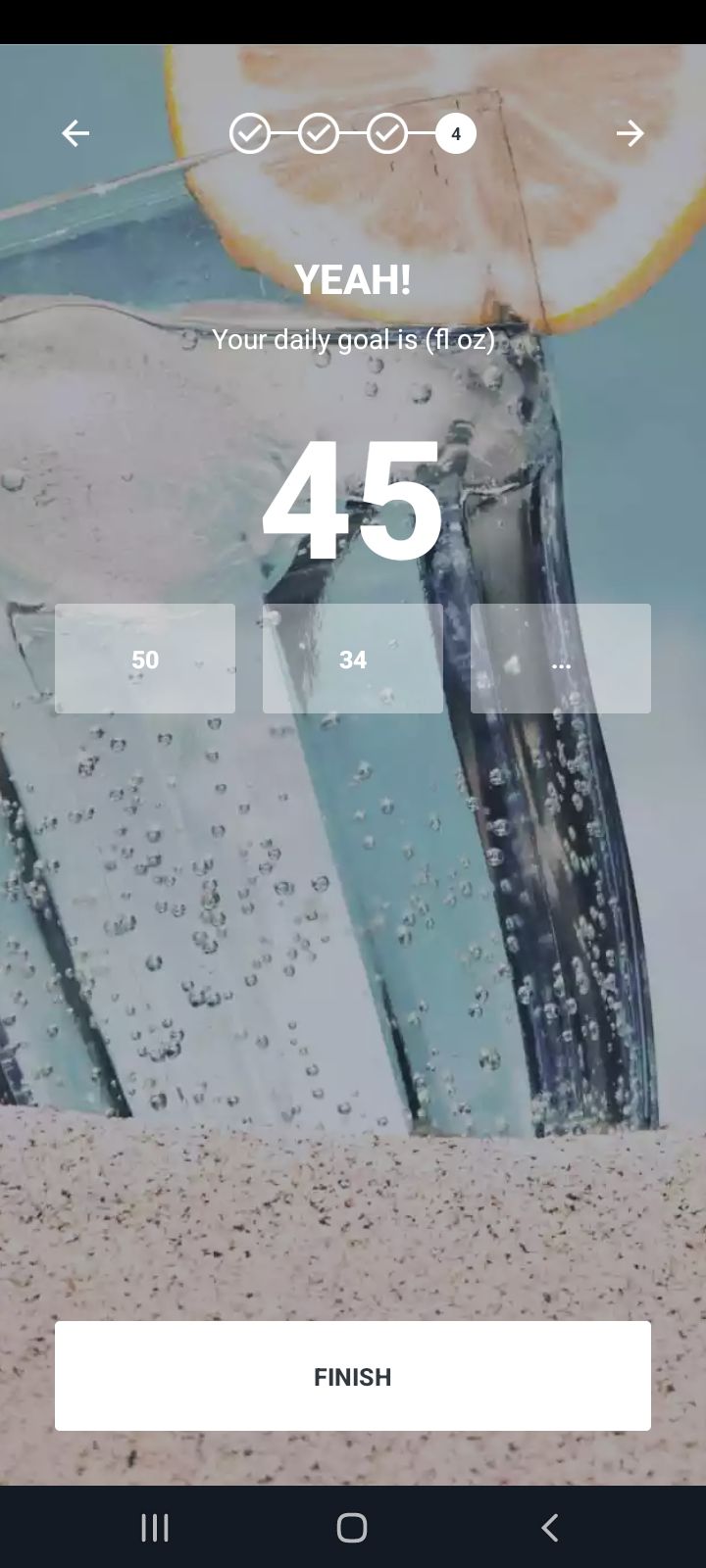706x1568 pixels.
Task: Open the system recent apps view
Action: (155, 1527)
